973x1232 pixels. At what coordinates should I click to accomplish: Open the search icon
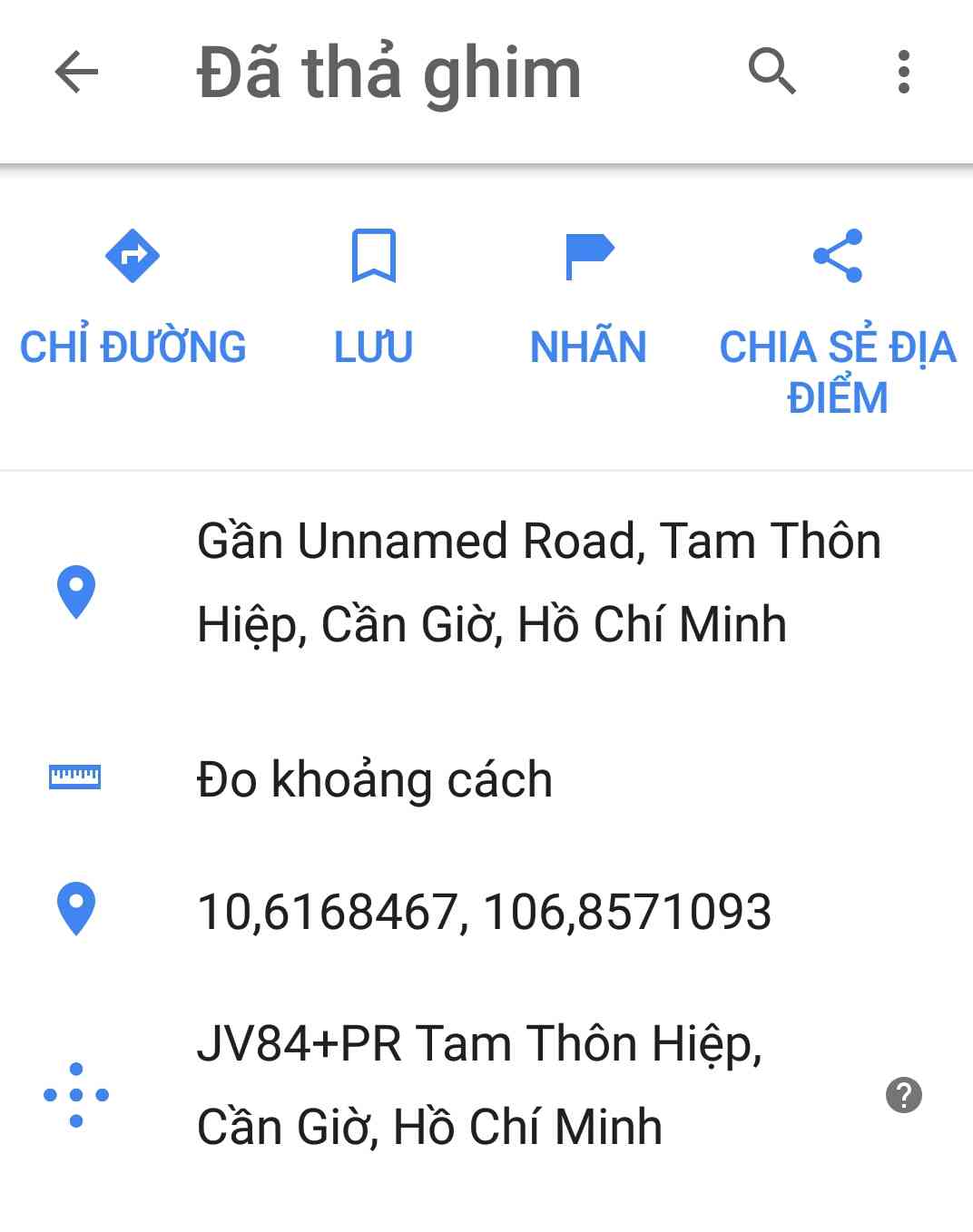[x=772, y=73]
